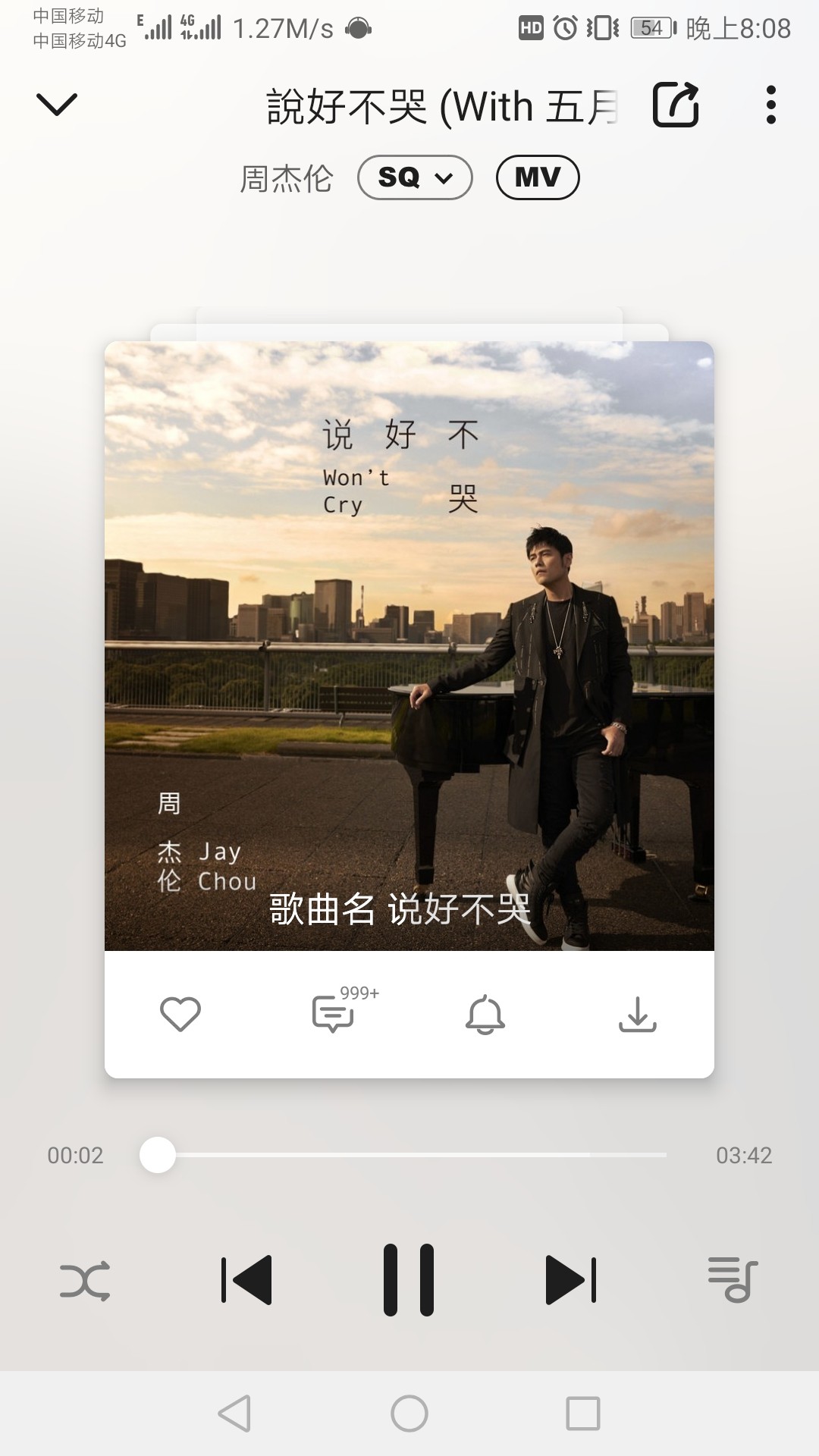Collapse the player with the down chevron
The image size is (819, 1456).
(x=57, y=105)
